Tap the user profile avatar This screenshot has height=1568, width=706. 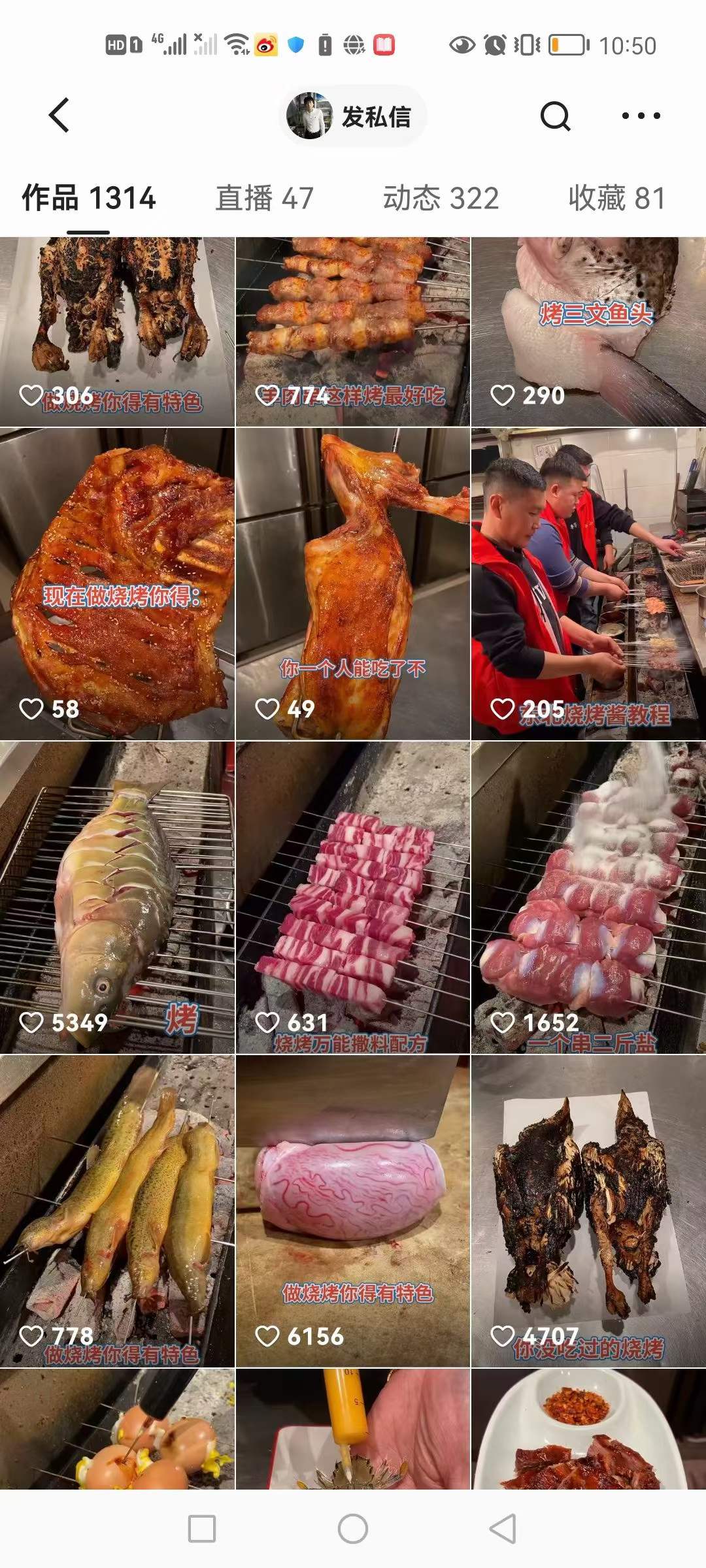(311, 114)
